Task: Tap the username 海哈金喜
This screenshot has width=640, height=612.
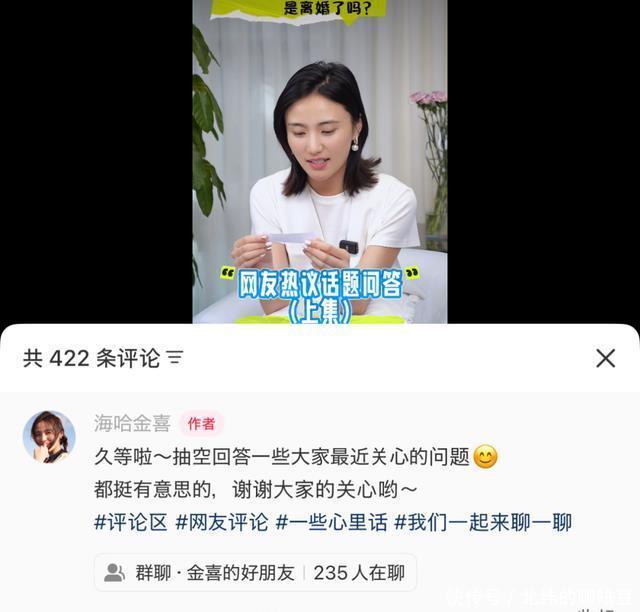Action: (x=132, y=423)
